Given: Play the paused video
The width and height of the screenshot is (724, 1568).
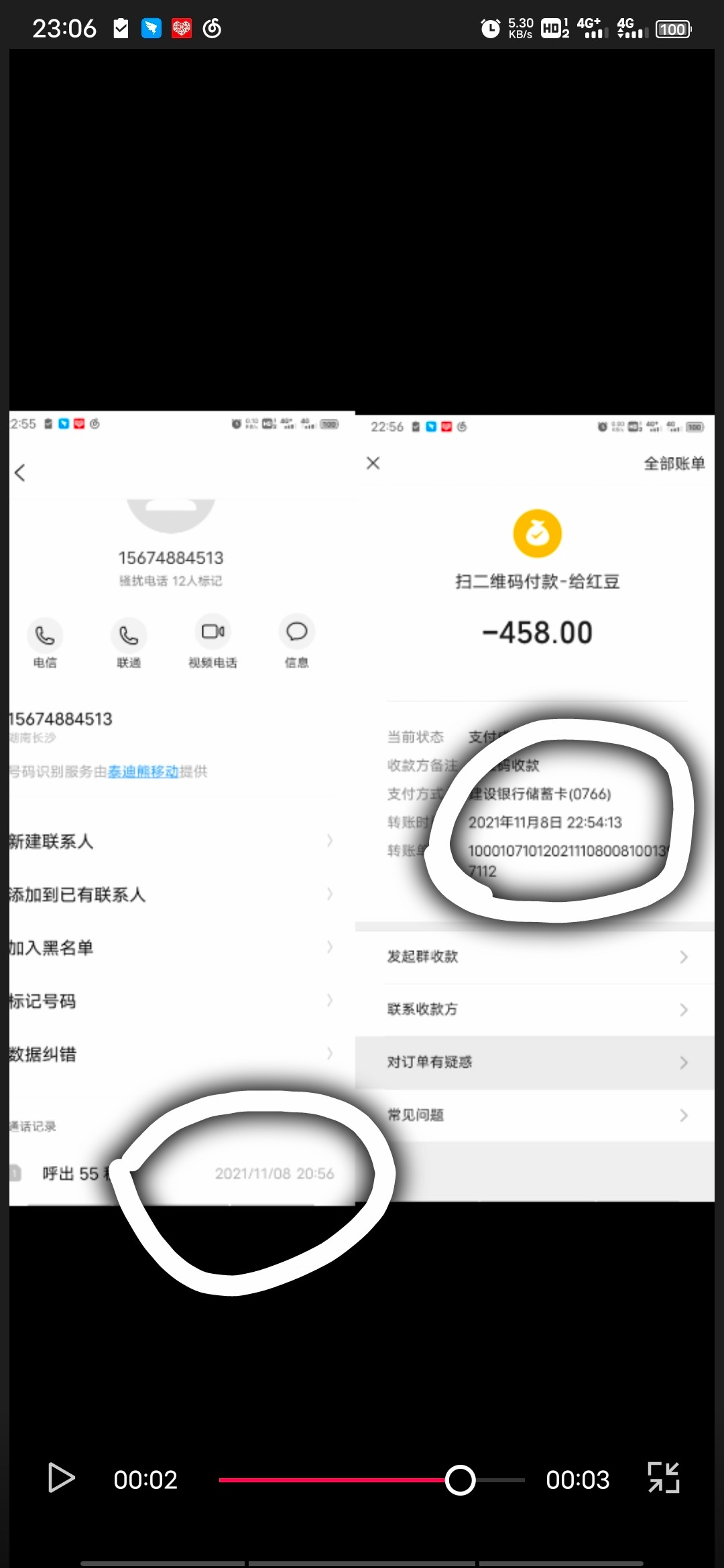Looking at the screenshot, I should pos(61,1478).
